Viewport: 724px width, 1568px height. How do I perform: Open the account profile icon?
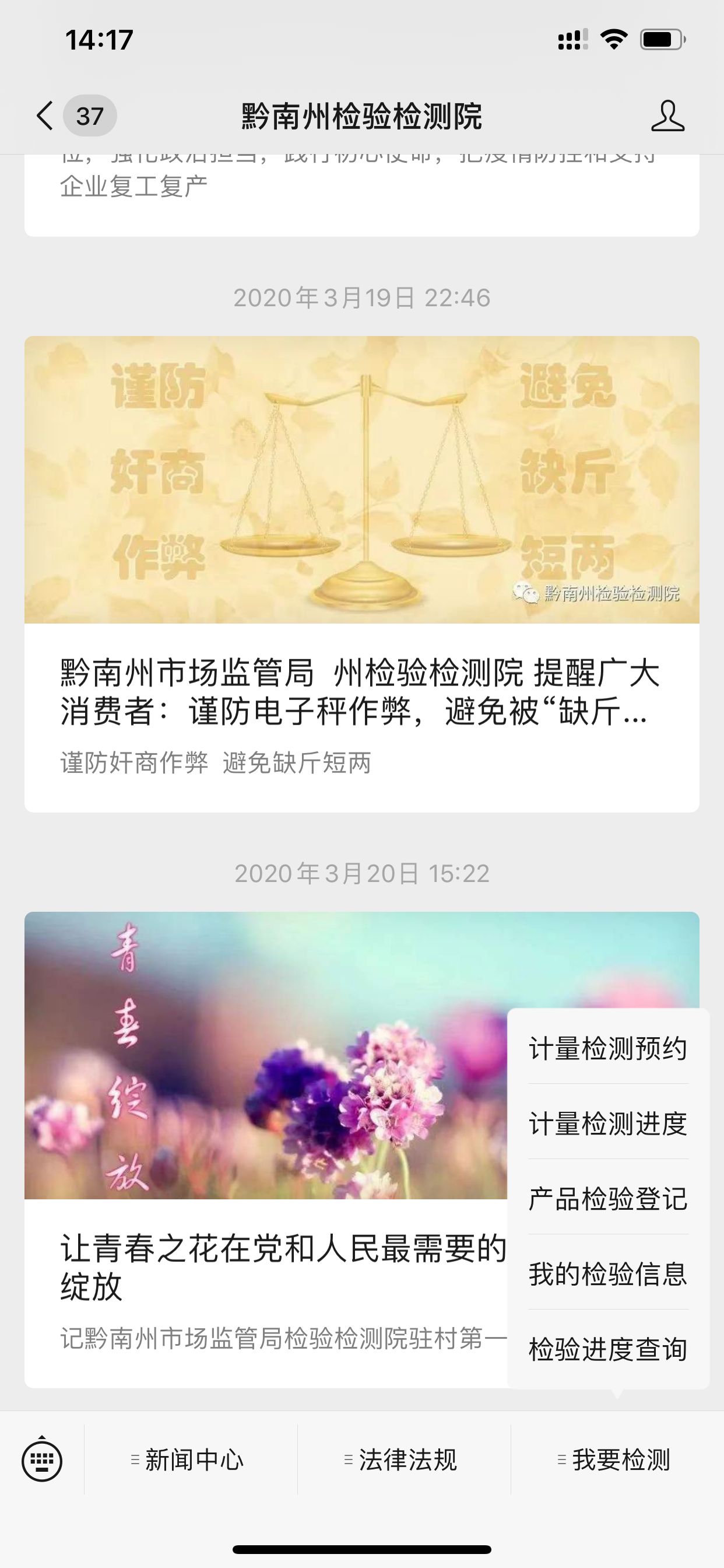point(667,116)
